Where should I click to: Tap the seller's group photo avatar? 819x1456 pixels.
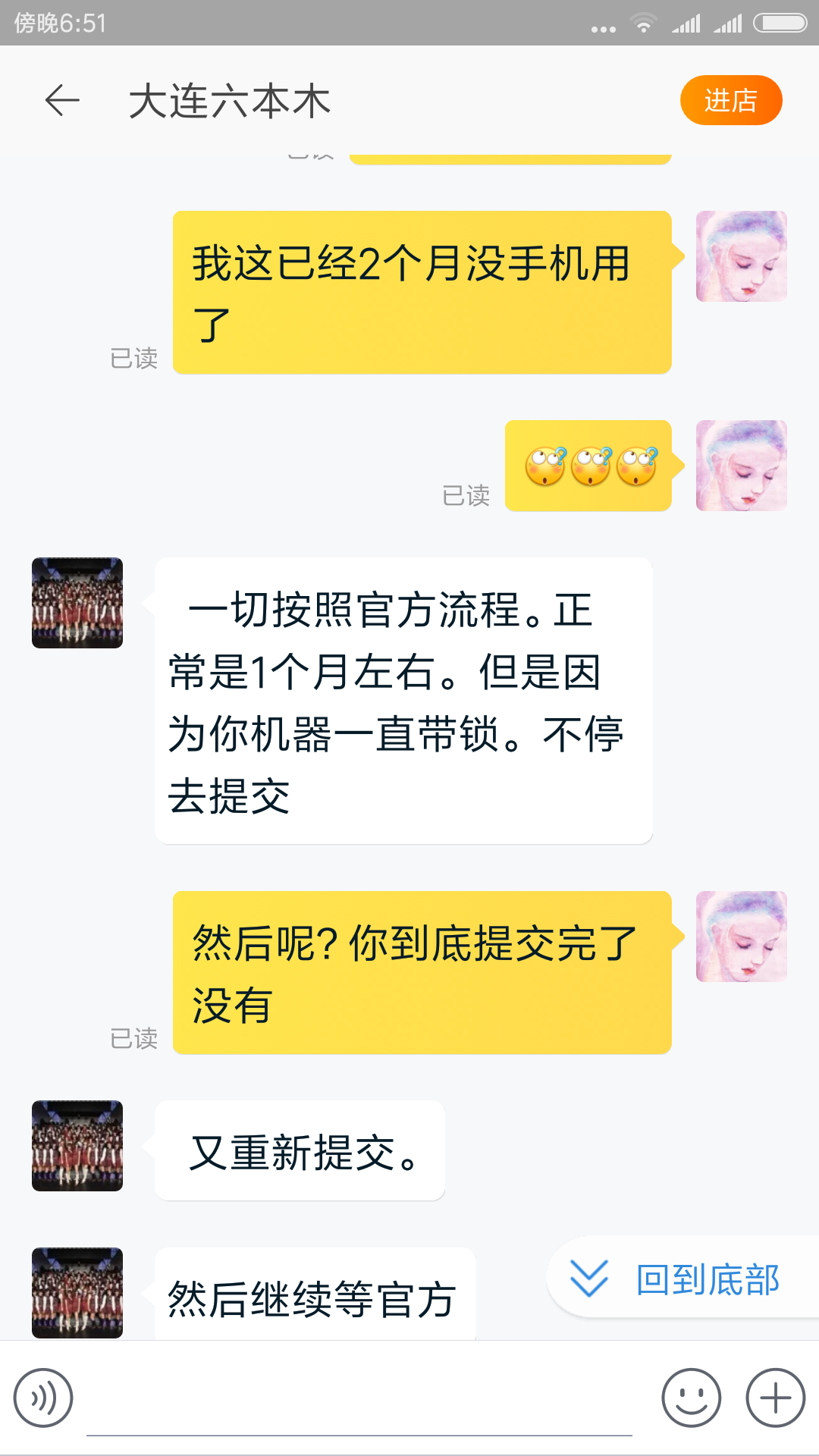(77, 603)
